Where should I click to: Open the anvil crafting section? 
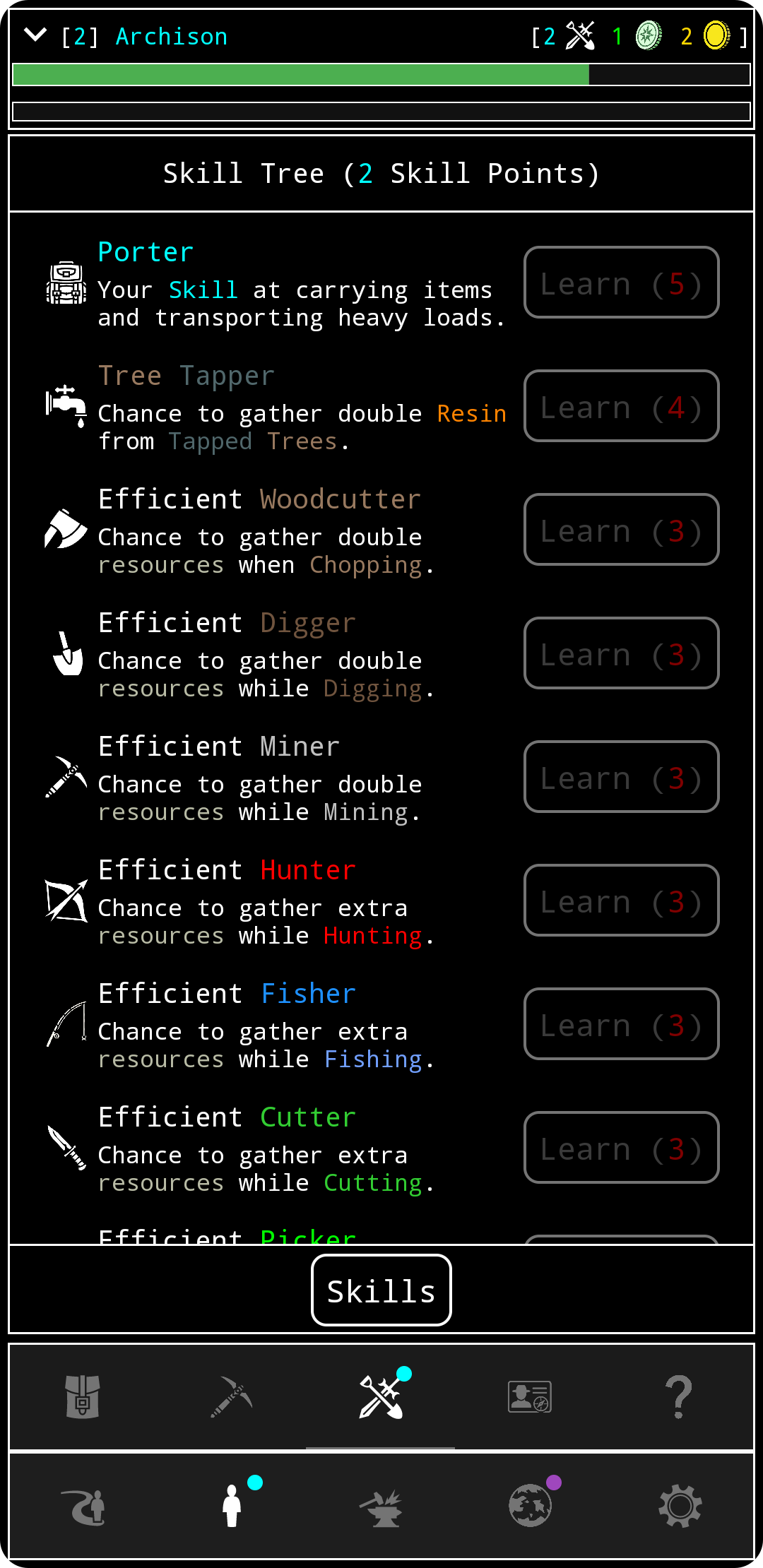point(381,1506)
